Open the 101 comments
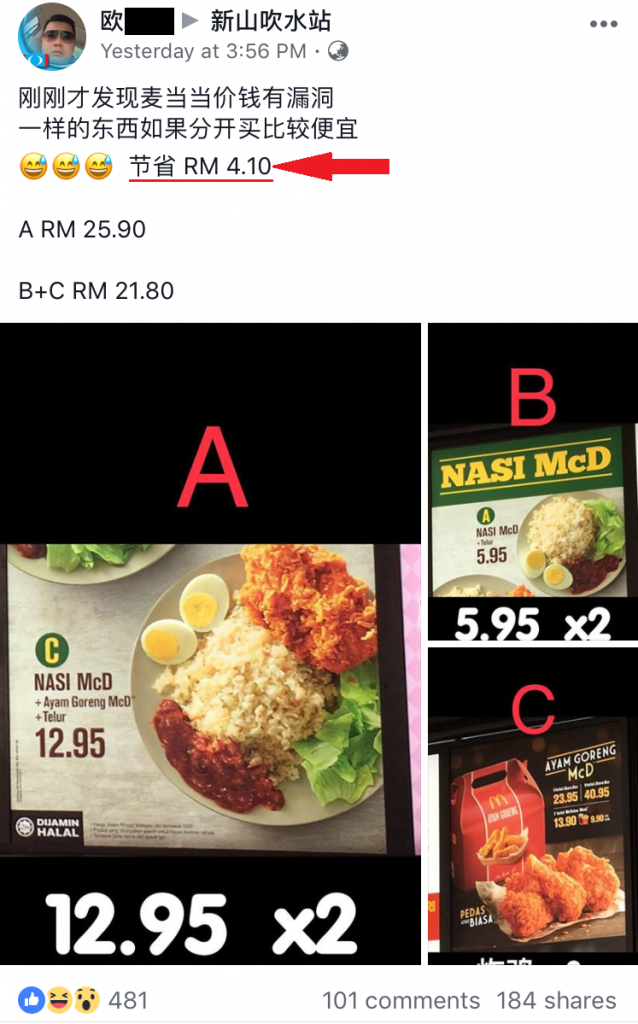Screen dimensions: 638x1024 click(x=401, y=1000)
